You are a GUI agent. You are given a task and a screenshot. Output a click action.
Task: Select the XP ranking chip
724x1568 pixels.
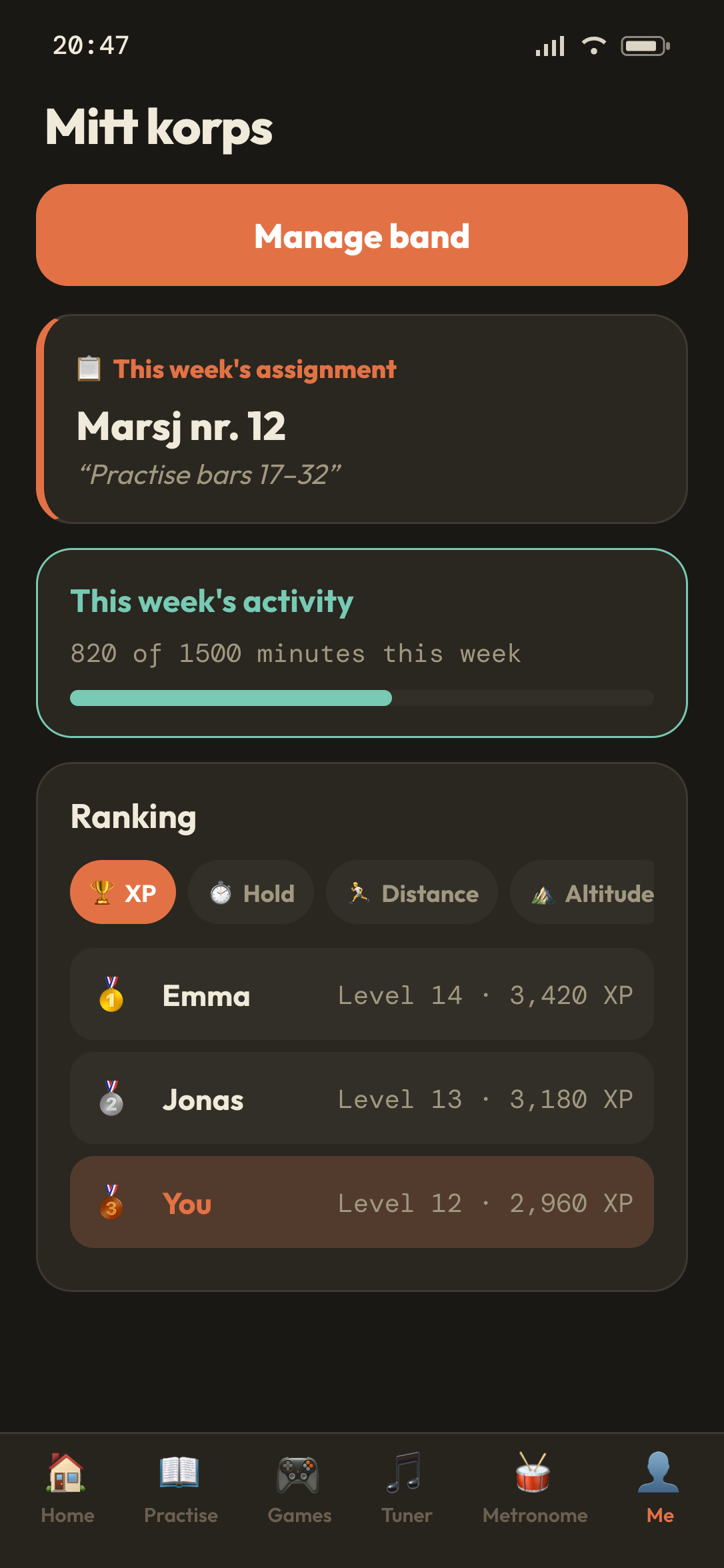[123, 892]
